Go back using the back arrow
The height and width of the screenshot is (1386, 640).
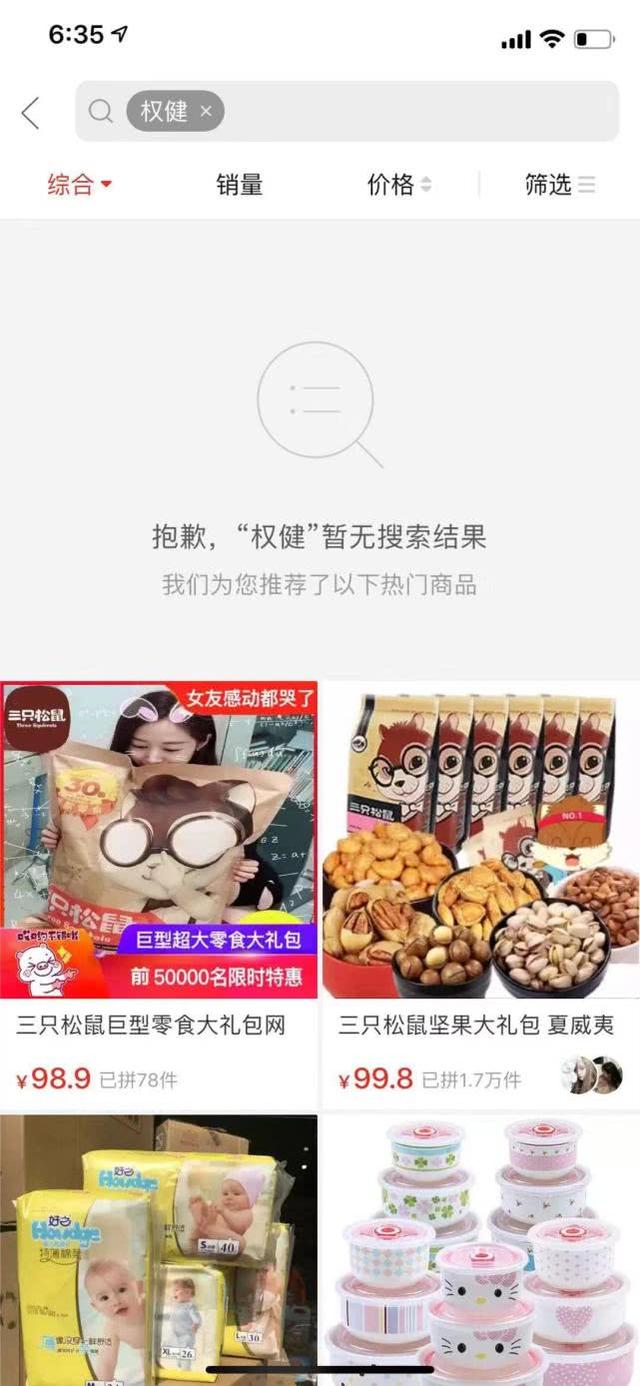click(31, 113)
